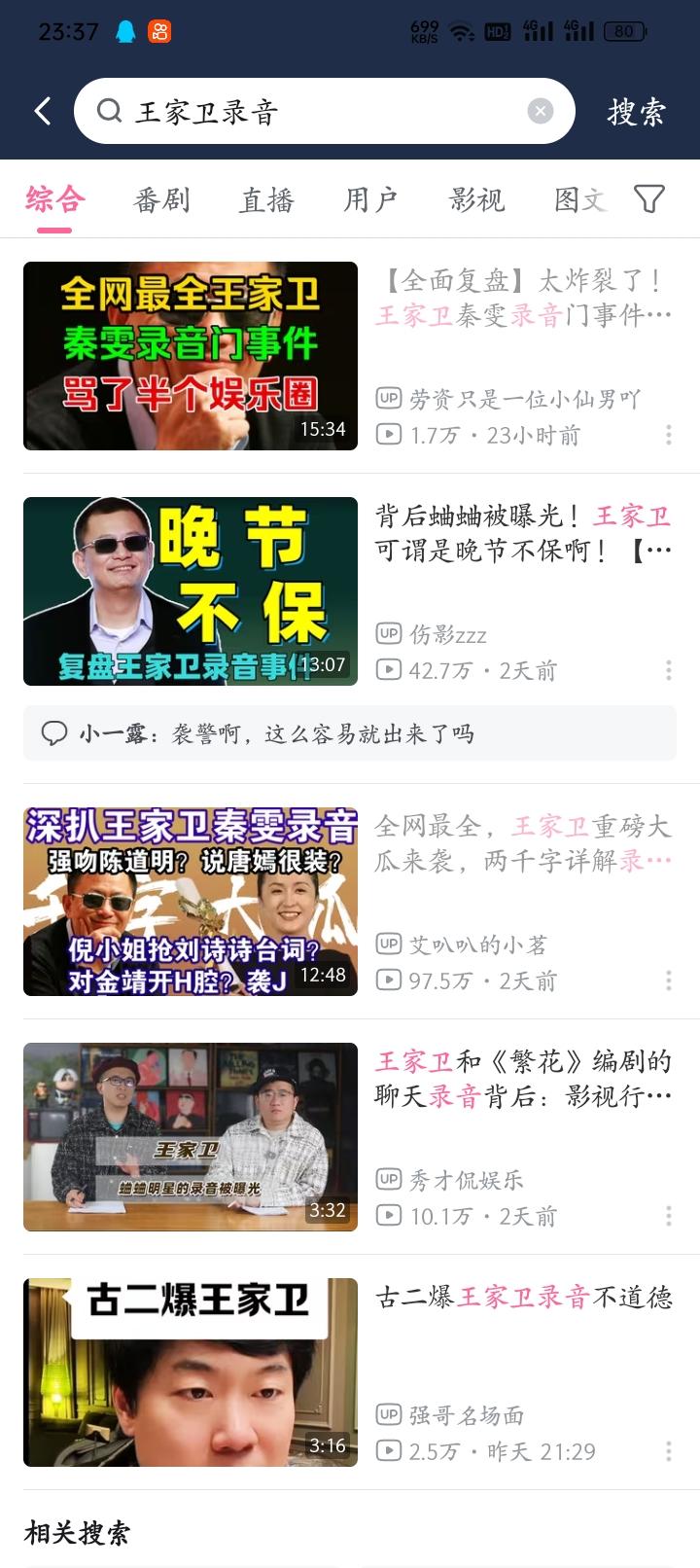
Task: Switch to the 影视 tab
Action: (473, 199)
